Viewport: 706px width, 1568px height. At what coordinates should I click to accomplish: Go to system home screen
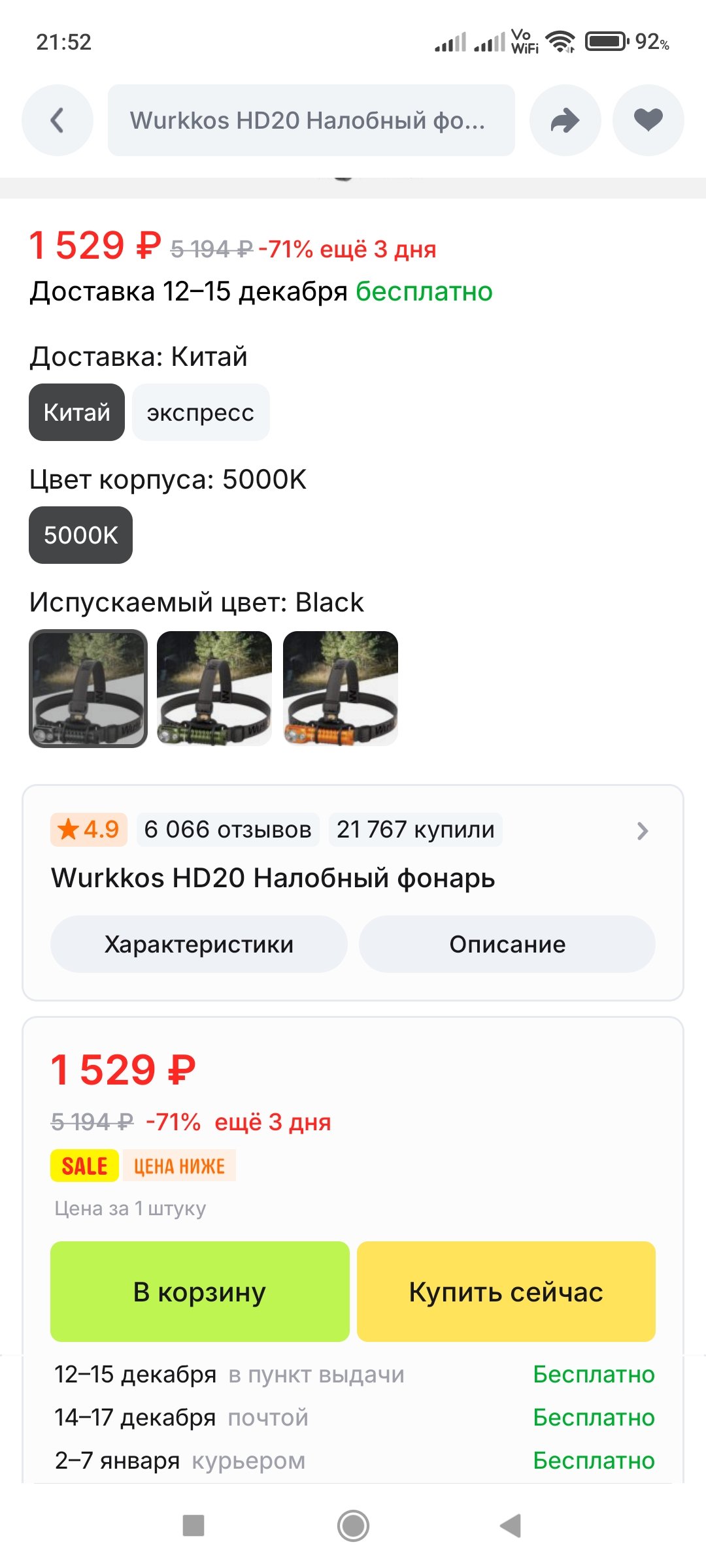click(x=353, y=1526)
